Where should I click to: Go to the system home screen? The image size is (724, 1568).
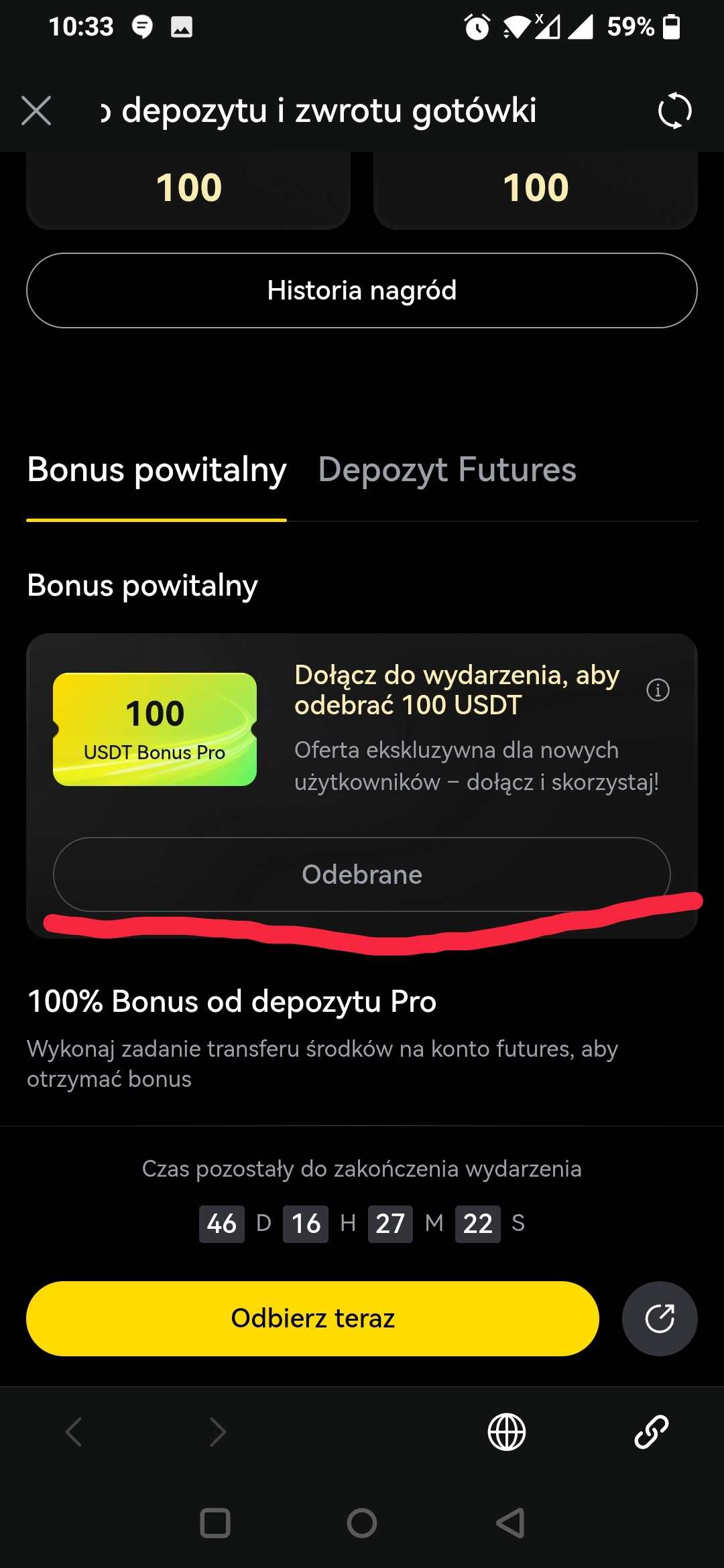click(x=362, y=1523)
